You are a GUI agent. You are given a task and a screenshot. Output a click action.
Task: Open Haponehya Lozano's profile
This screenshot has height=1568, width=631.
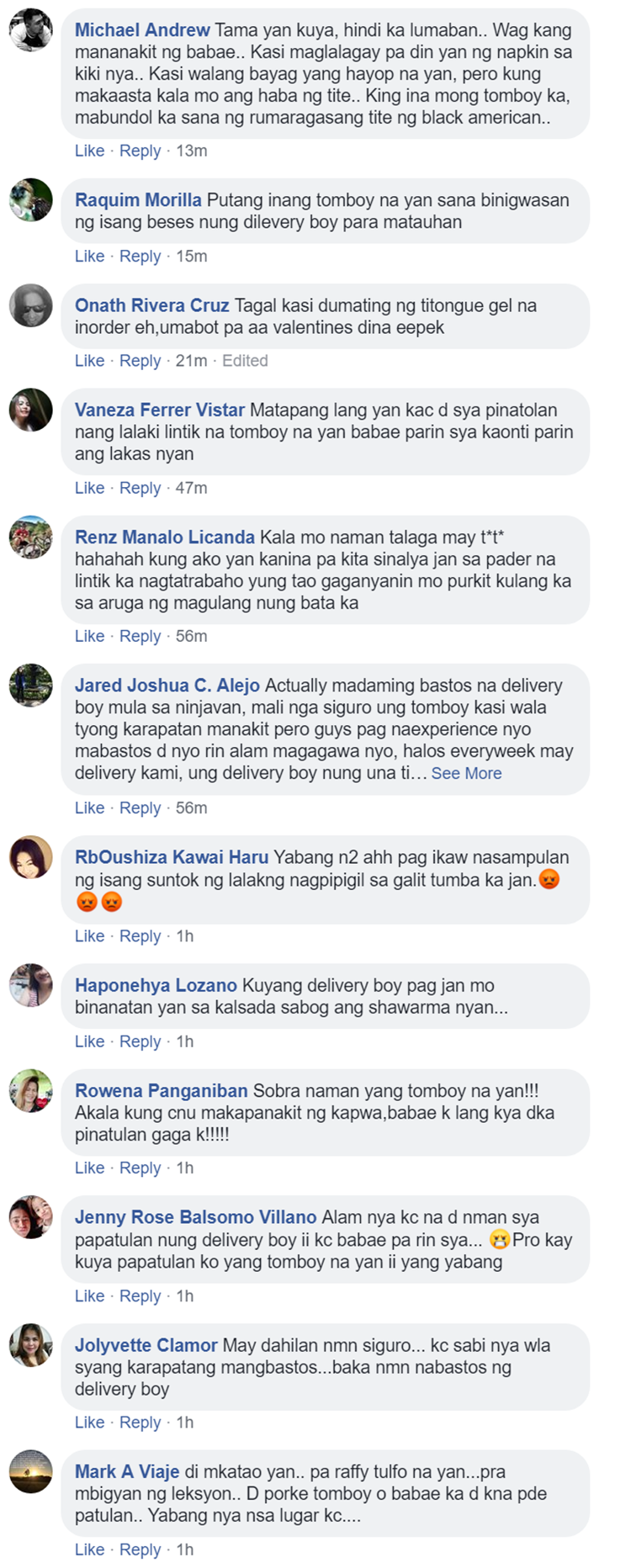pyautogui.click(x=156, y=985)
